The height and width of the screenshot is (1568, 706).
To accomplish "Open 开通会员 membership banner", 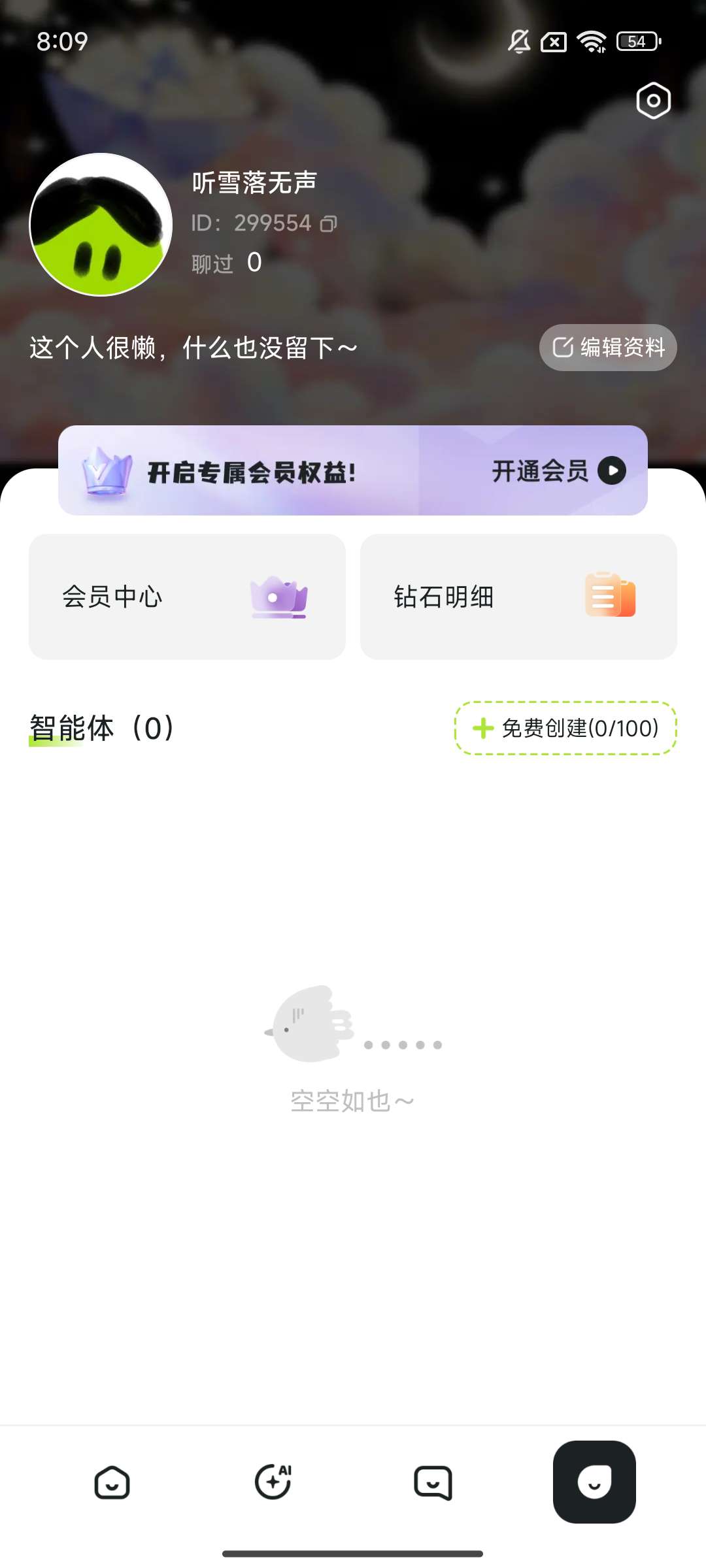I will click(x=558, y=471).
